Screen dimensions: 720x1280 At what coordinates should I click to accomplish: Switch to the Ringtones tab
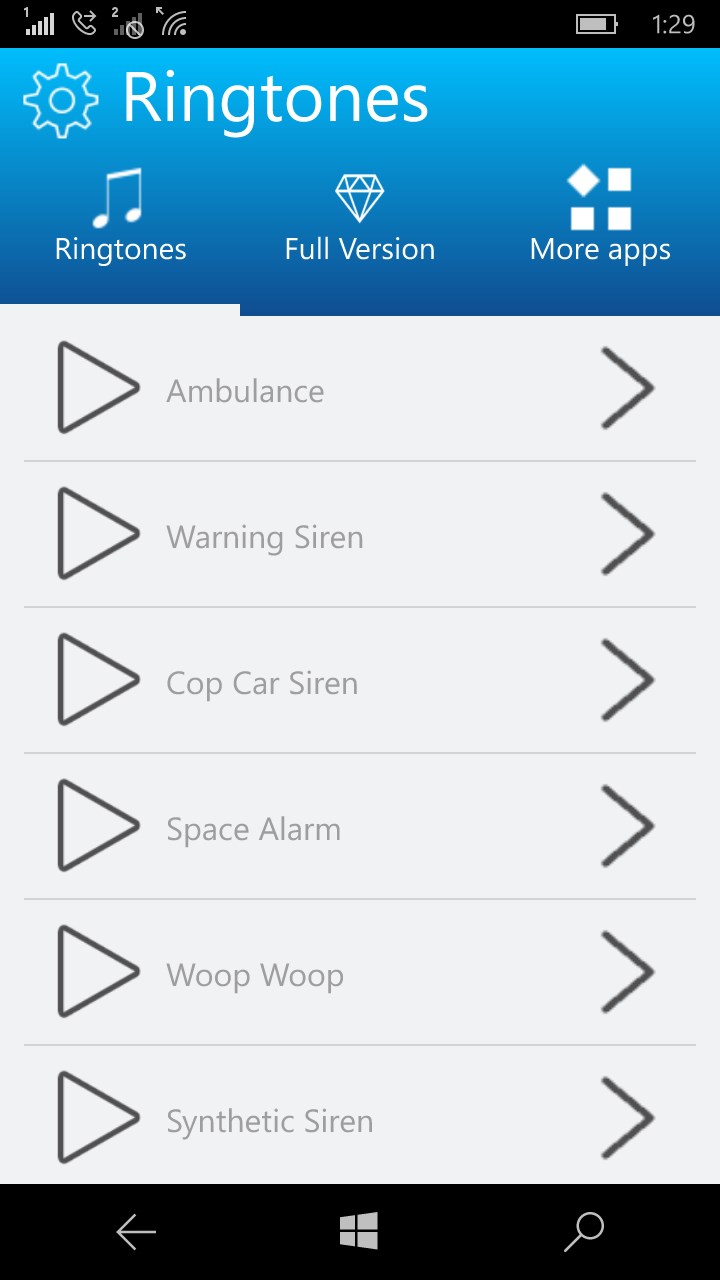[120, 215]
